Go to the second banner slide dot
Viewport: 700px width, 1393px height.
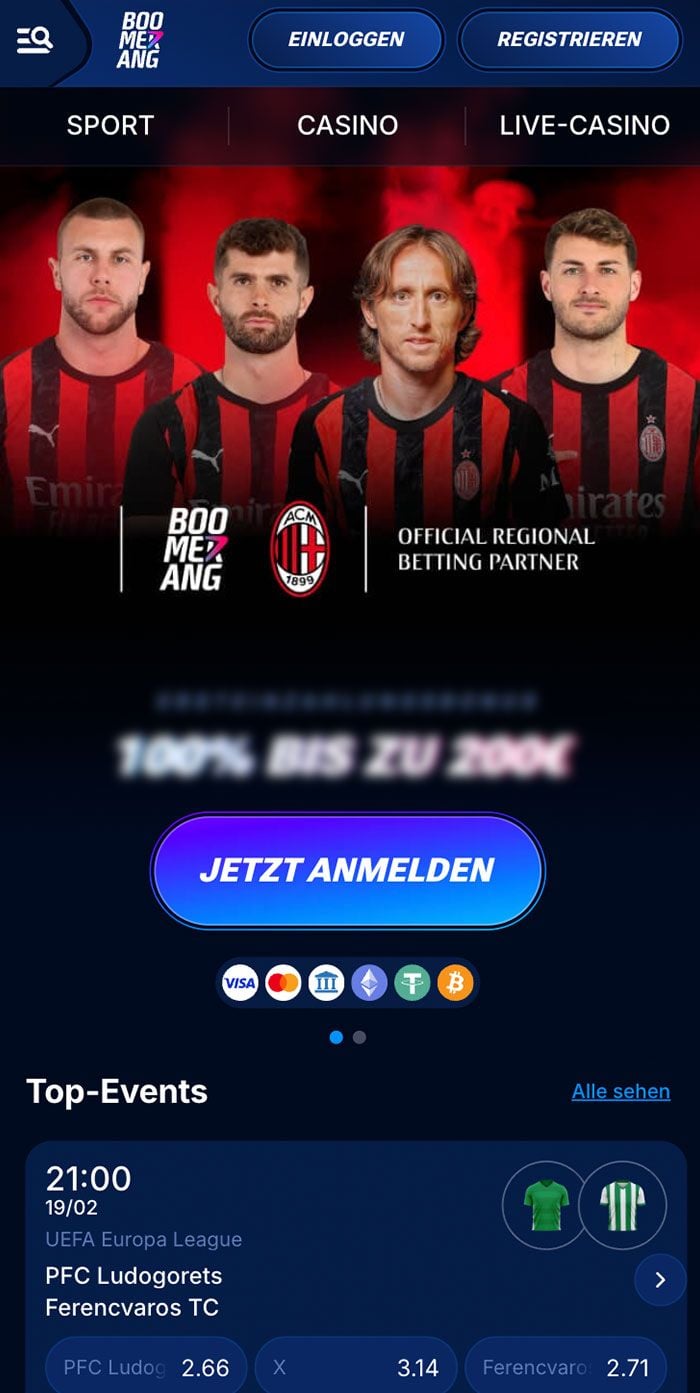coord(360,1037)
